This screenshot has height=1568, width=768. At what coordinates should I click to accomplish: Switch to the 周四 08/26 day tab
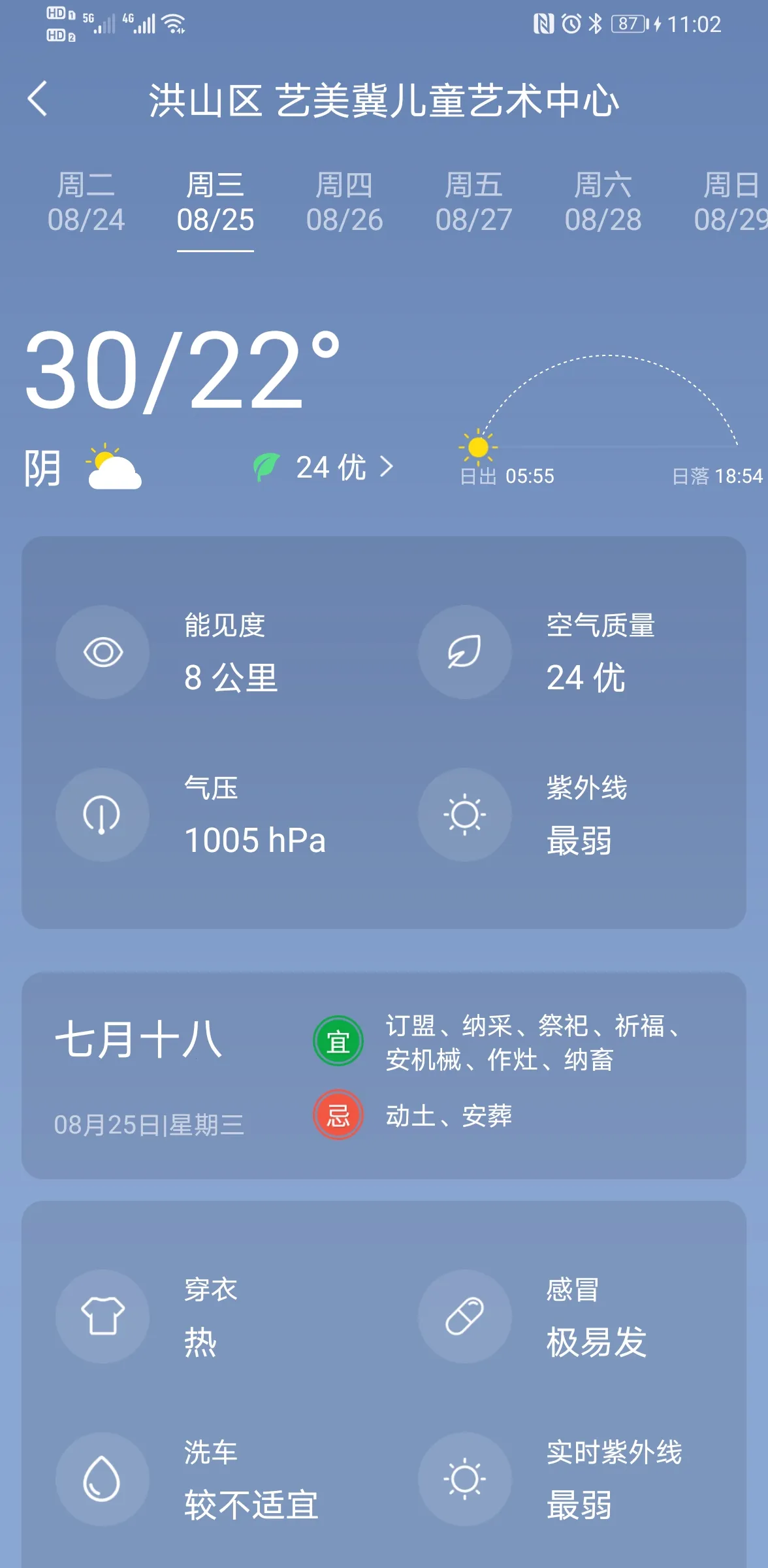pos(345,203)
